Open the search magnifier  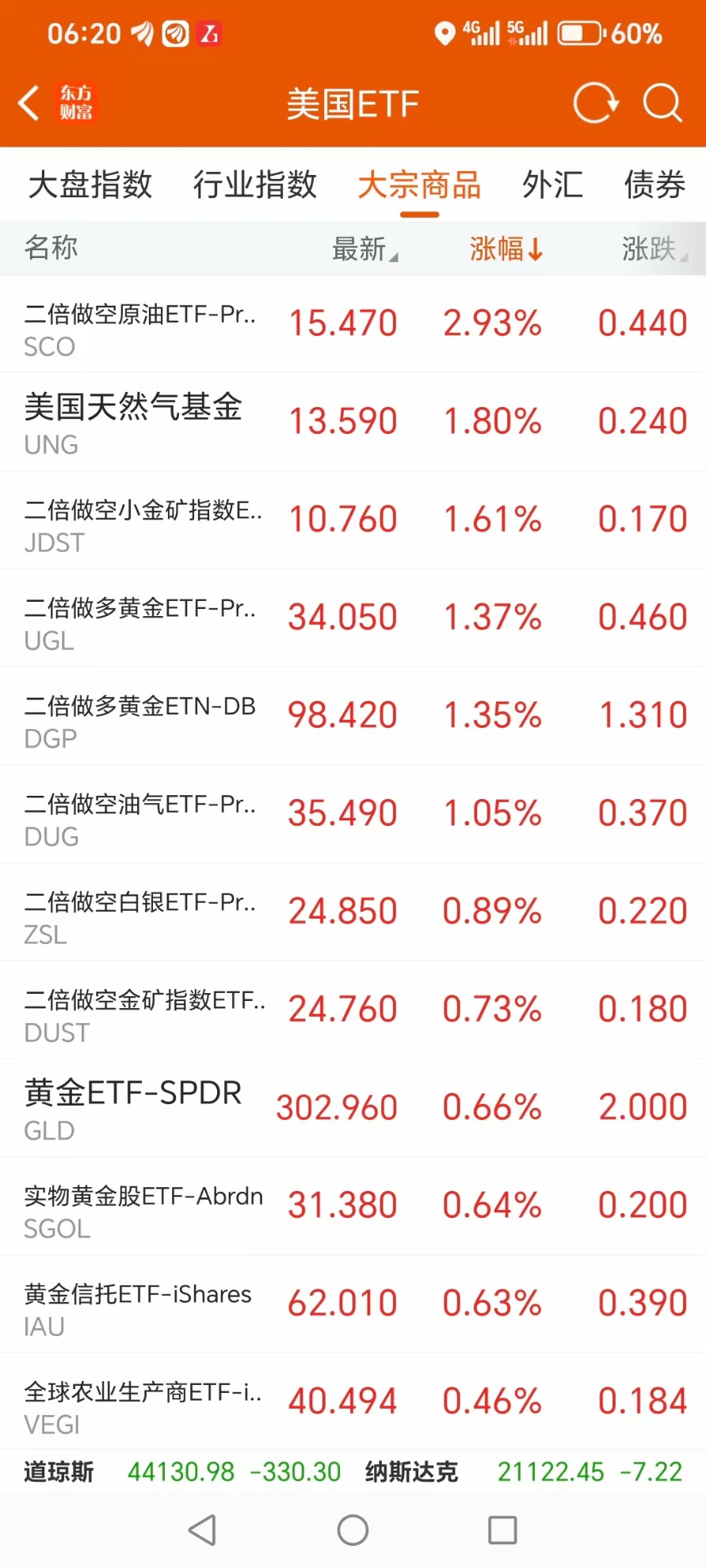coord(662,103)
